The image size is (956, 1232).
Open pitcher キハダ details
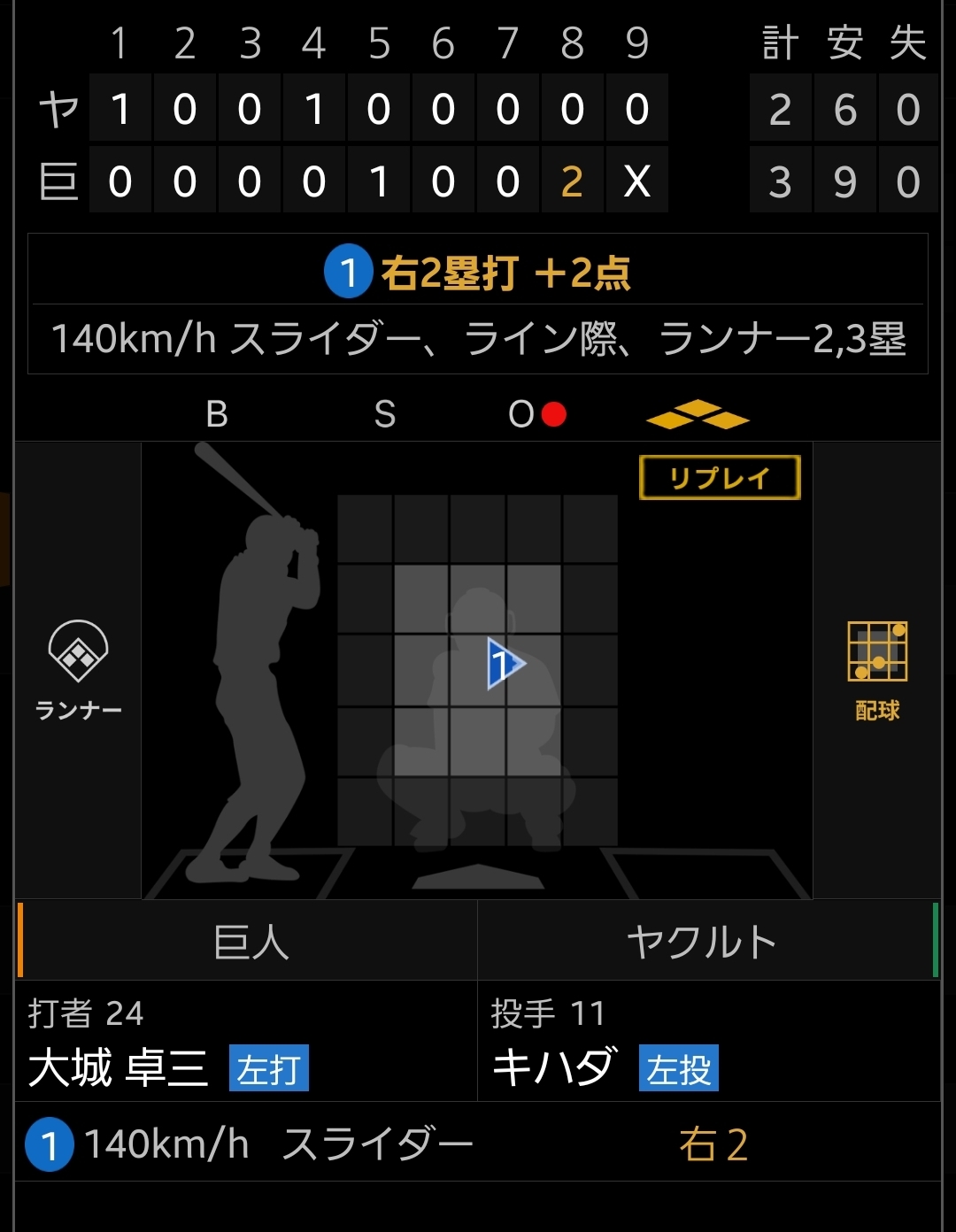pos(555,1066)
